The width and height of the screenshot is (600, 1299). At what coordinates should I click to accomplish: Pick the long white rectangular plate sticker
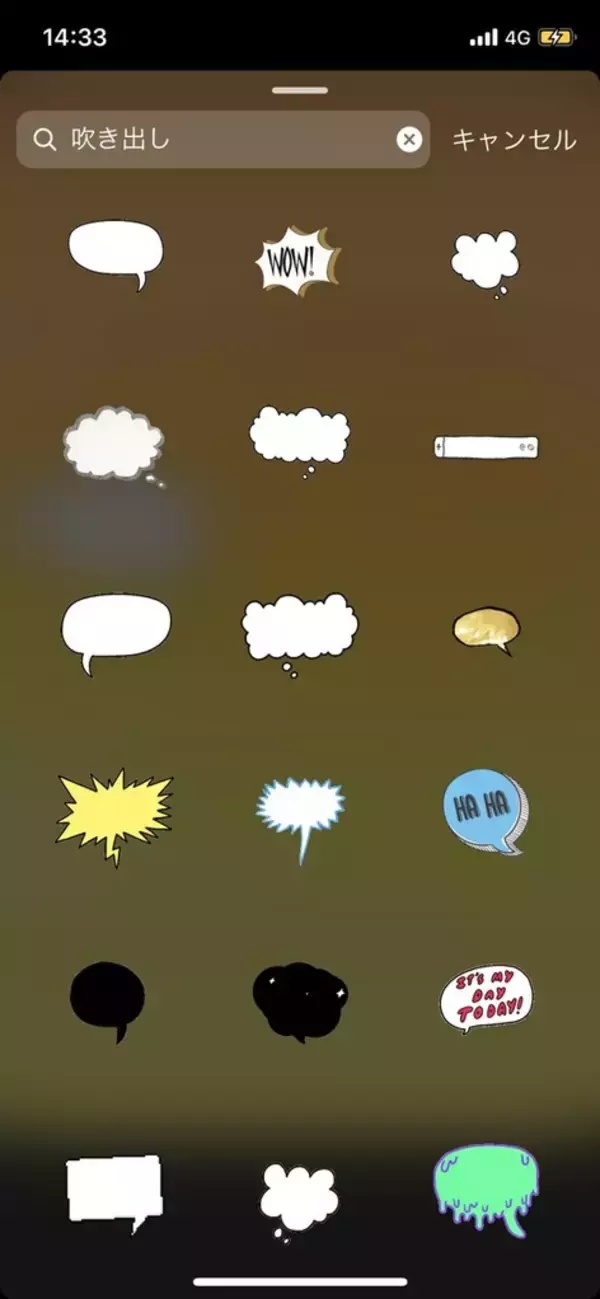486,447
